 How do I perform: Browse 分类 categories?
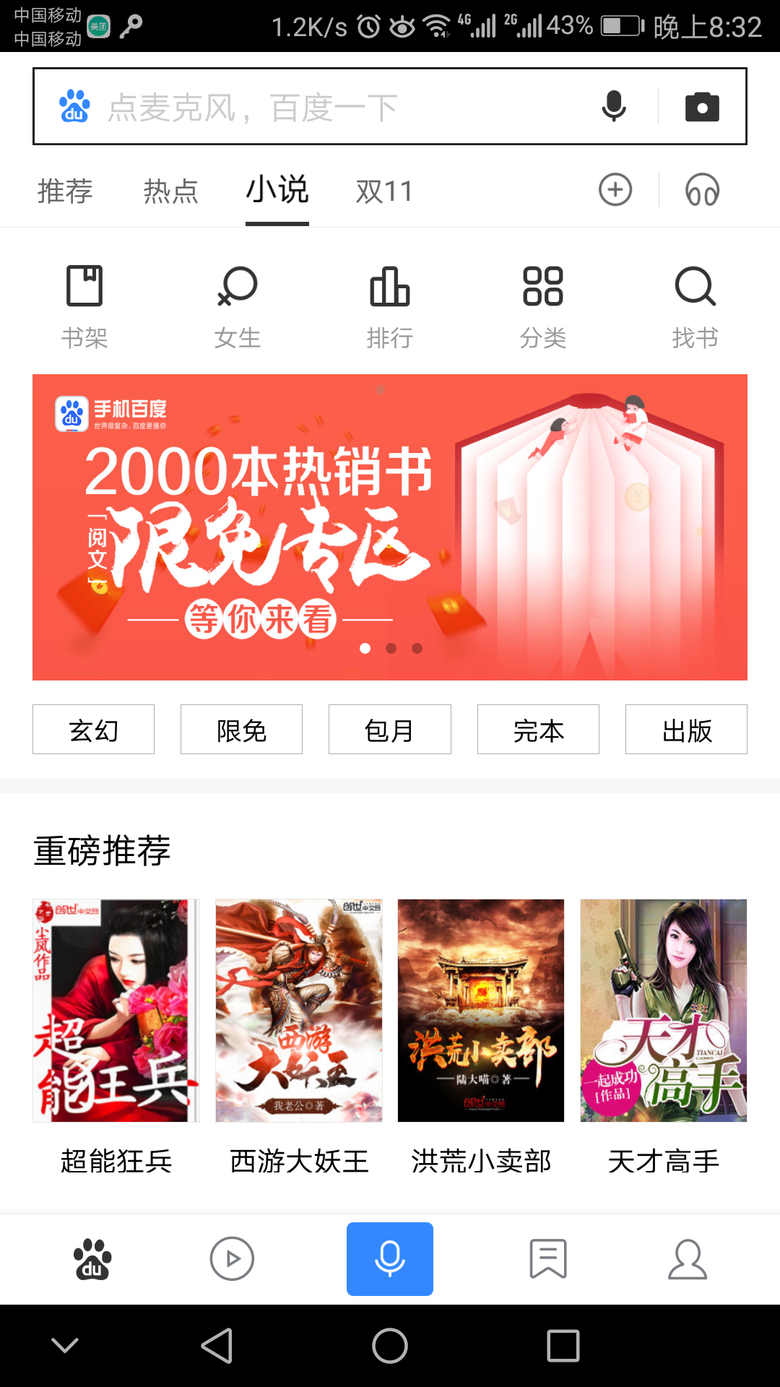click(543, 307)
